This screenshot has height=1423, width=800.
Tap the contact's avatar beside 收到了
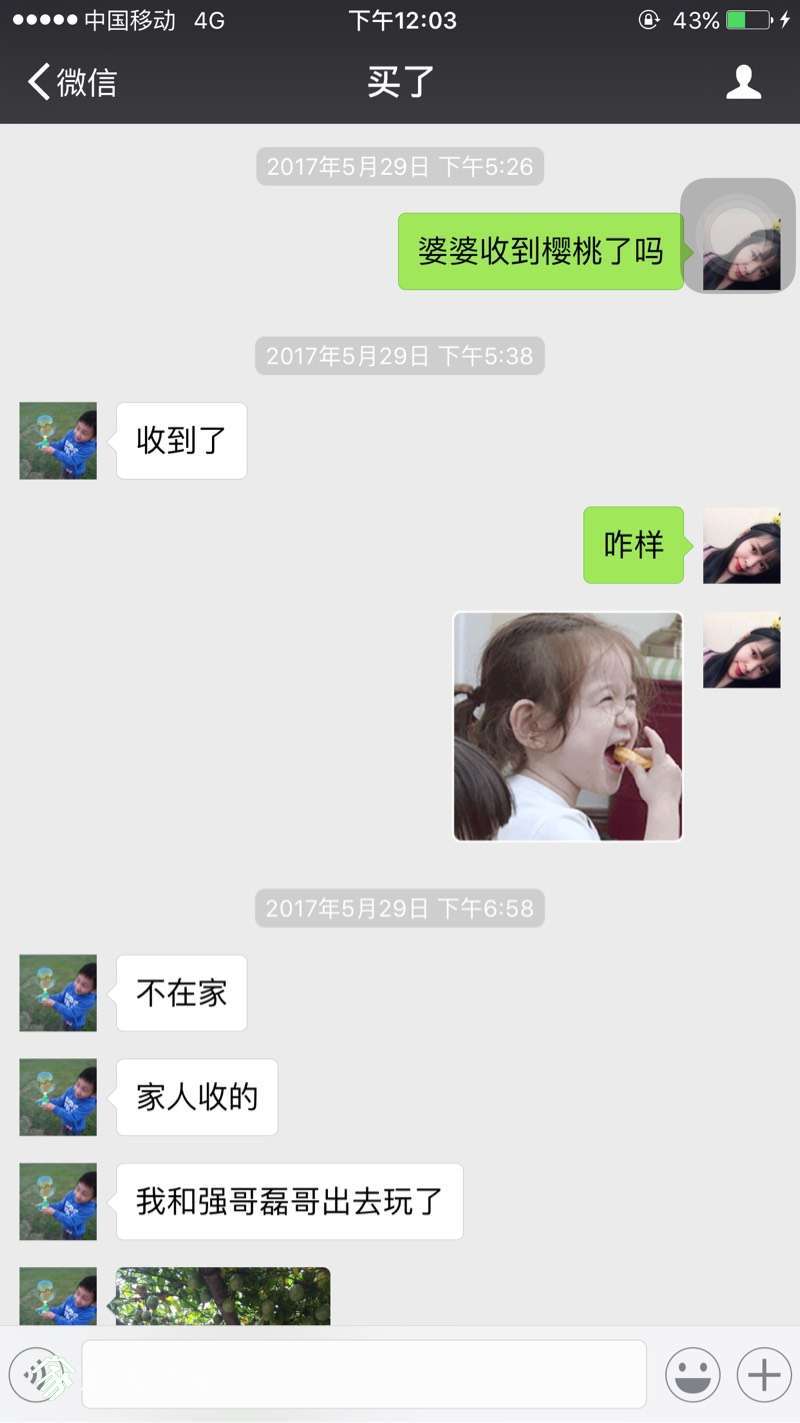click(58, 441)
